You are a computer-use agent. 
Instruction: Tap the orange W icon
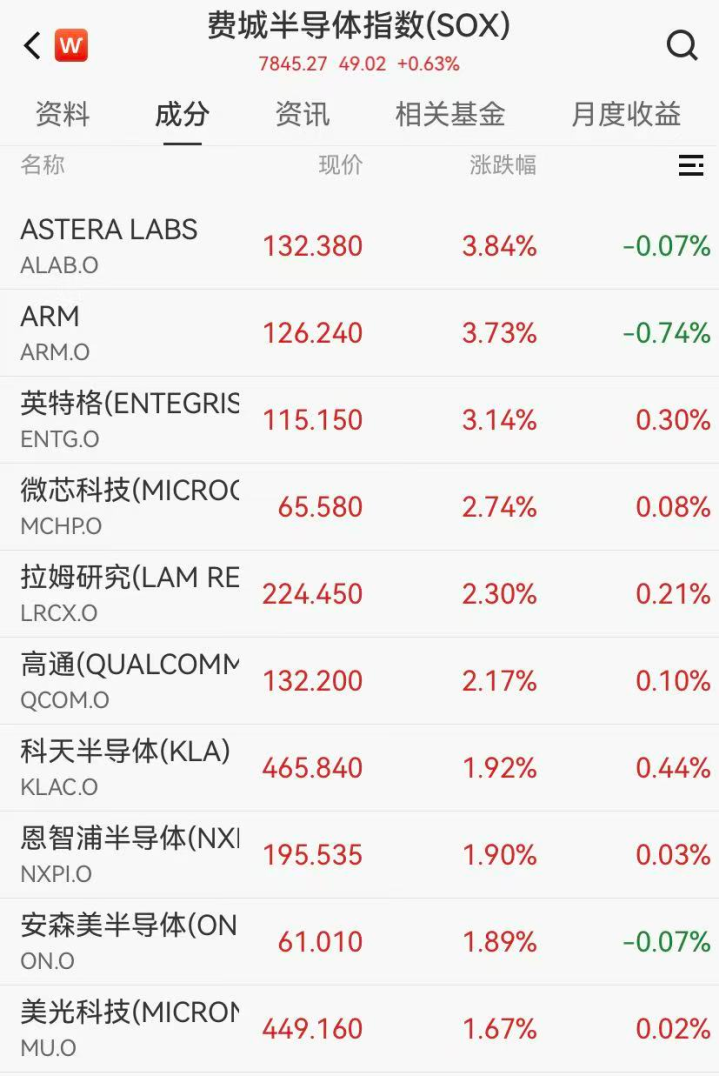[x=71, y=45]
